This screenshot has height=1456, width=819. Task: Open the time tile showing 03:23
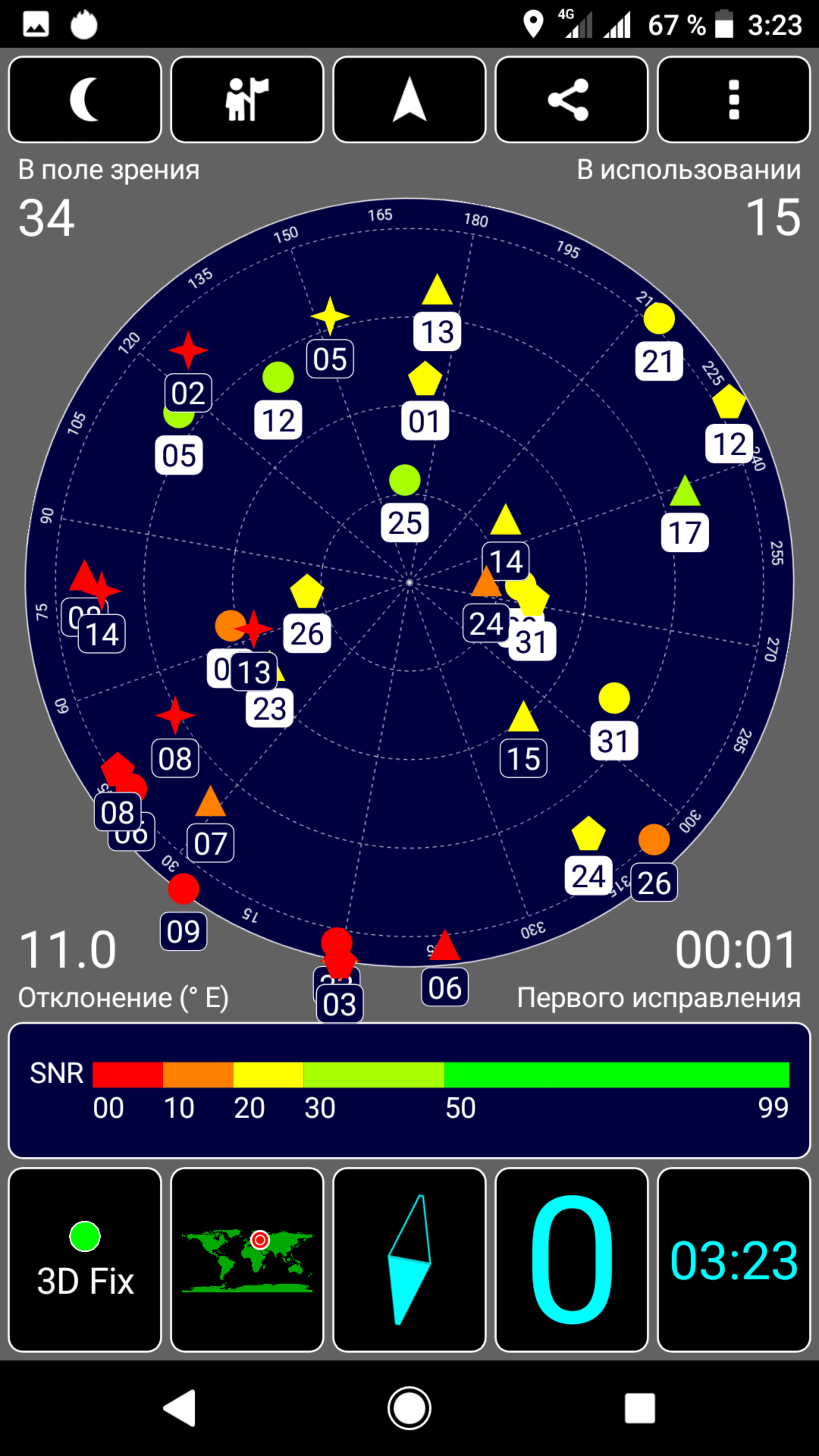click(x=734, y=1259)
